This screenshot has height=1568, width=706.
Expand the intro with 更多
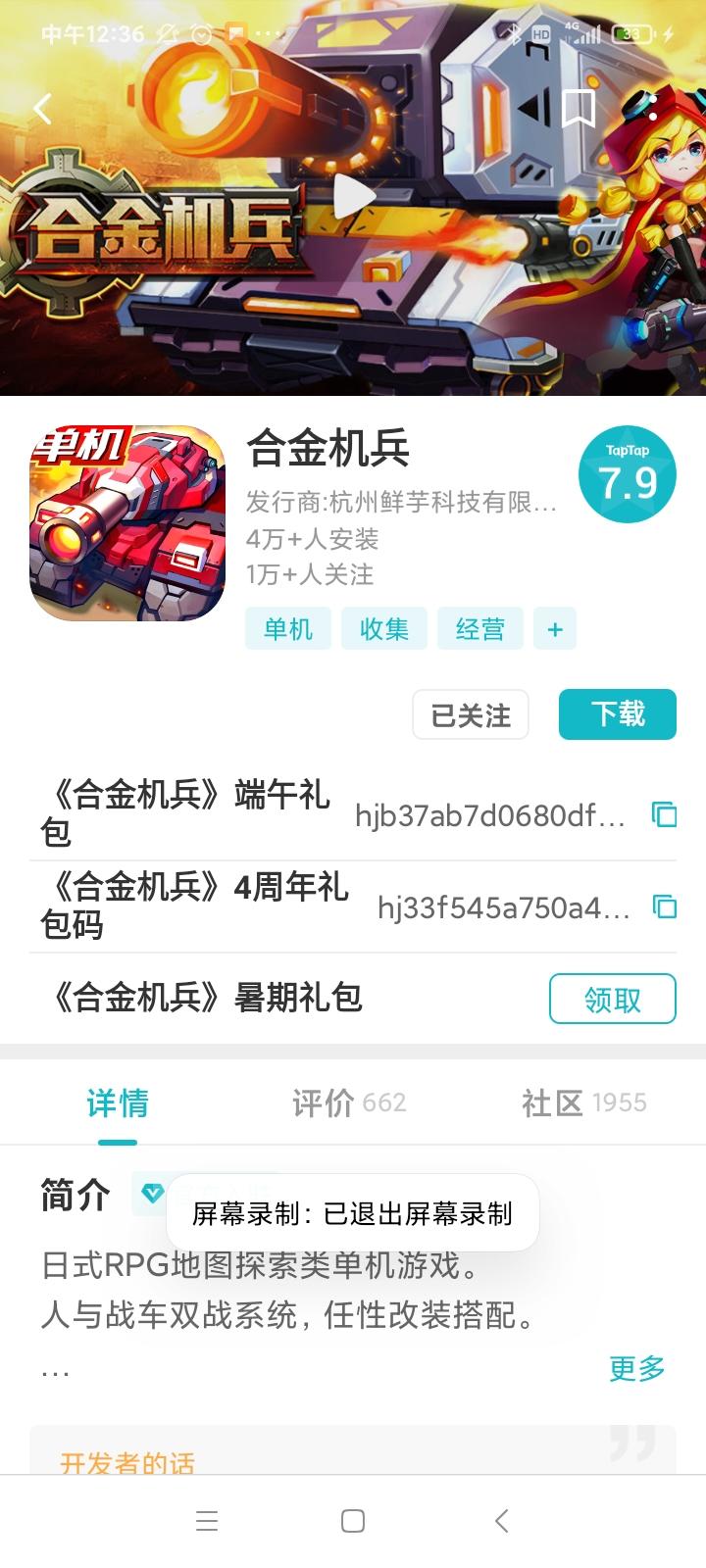pos(637,1368)
